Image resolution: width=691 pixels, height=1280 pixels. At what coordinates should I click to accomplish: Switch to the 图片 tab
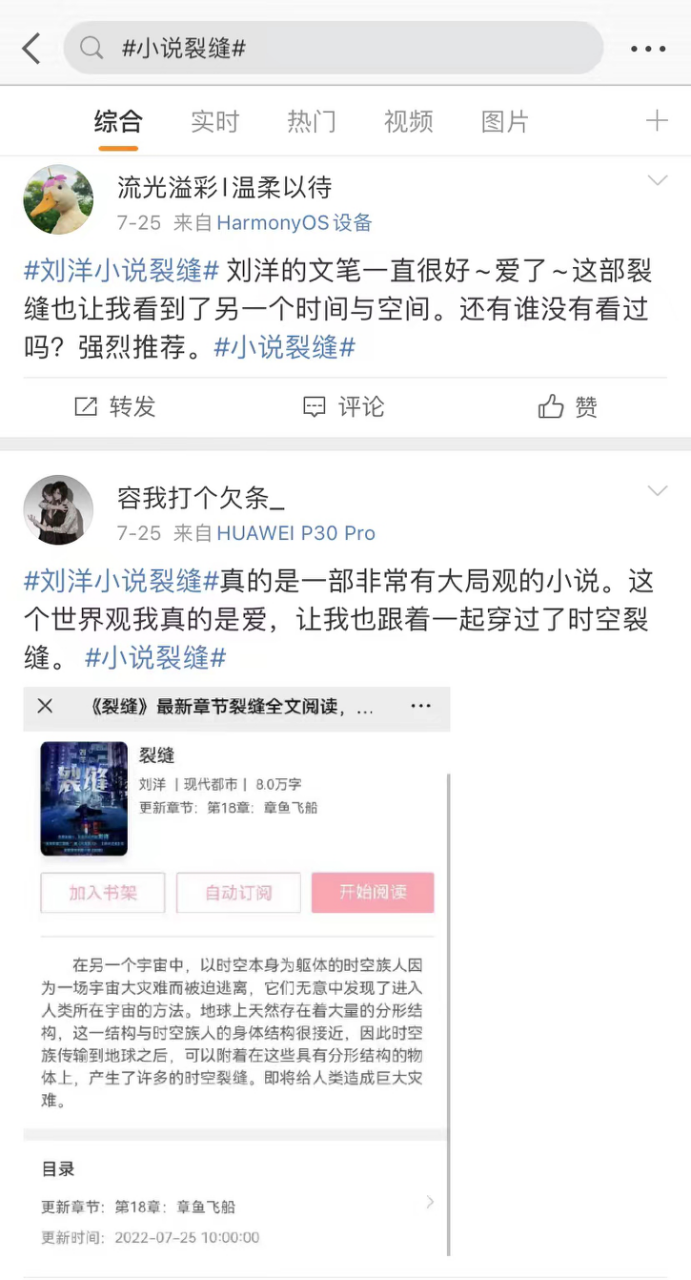[x=505, y=122]
